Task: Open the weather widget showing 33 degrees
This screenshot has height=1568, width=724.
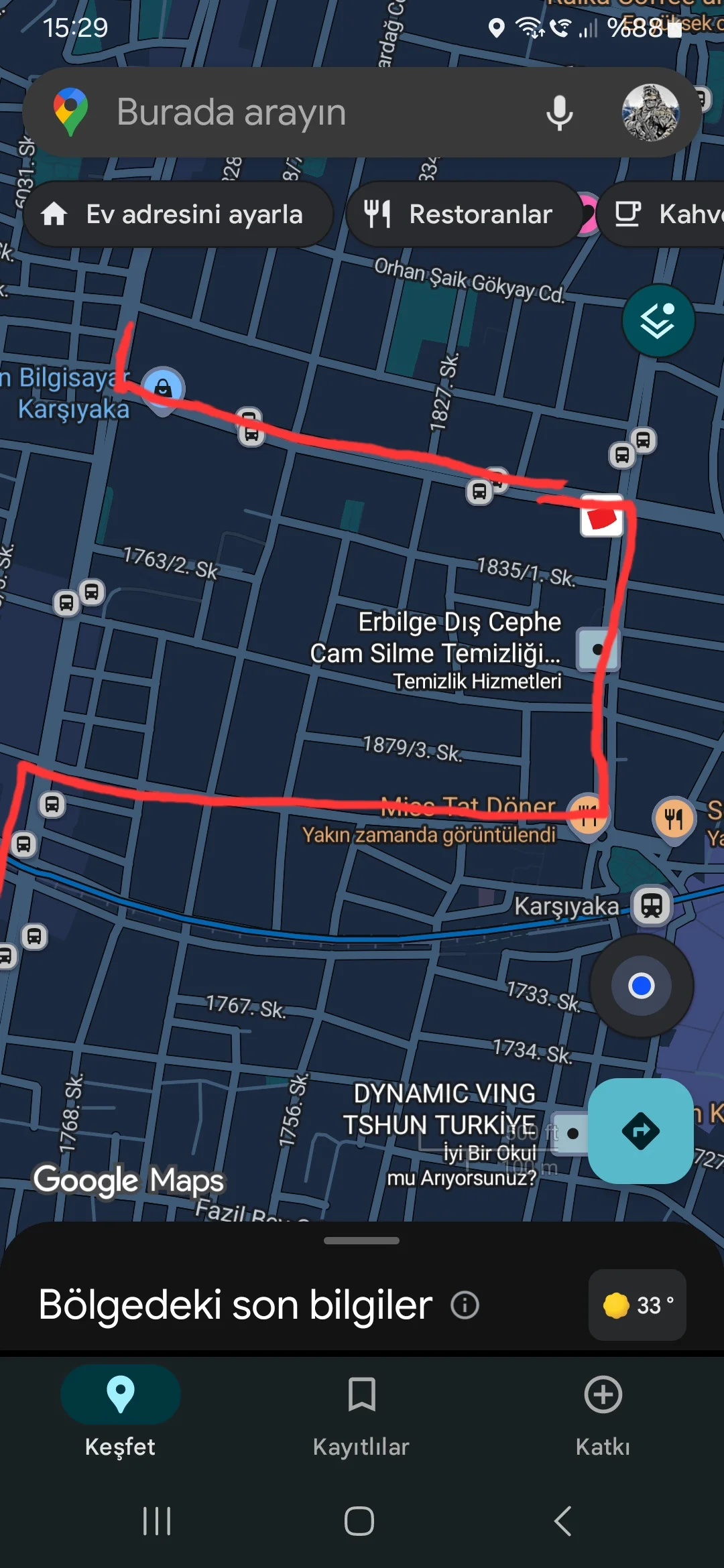Action: [x=636, y=1305]
